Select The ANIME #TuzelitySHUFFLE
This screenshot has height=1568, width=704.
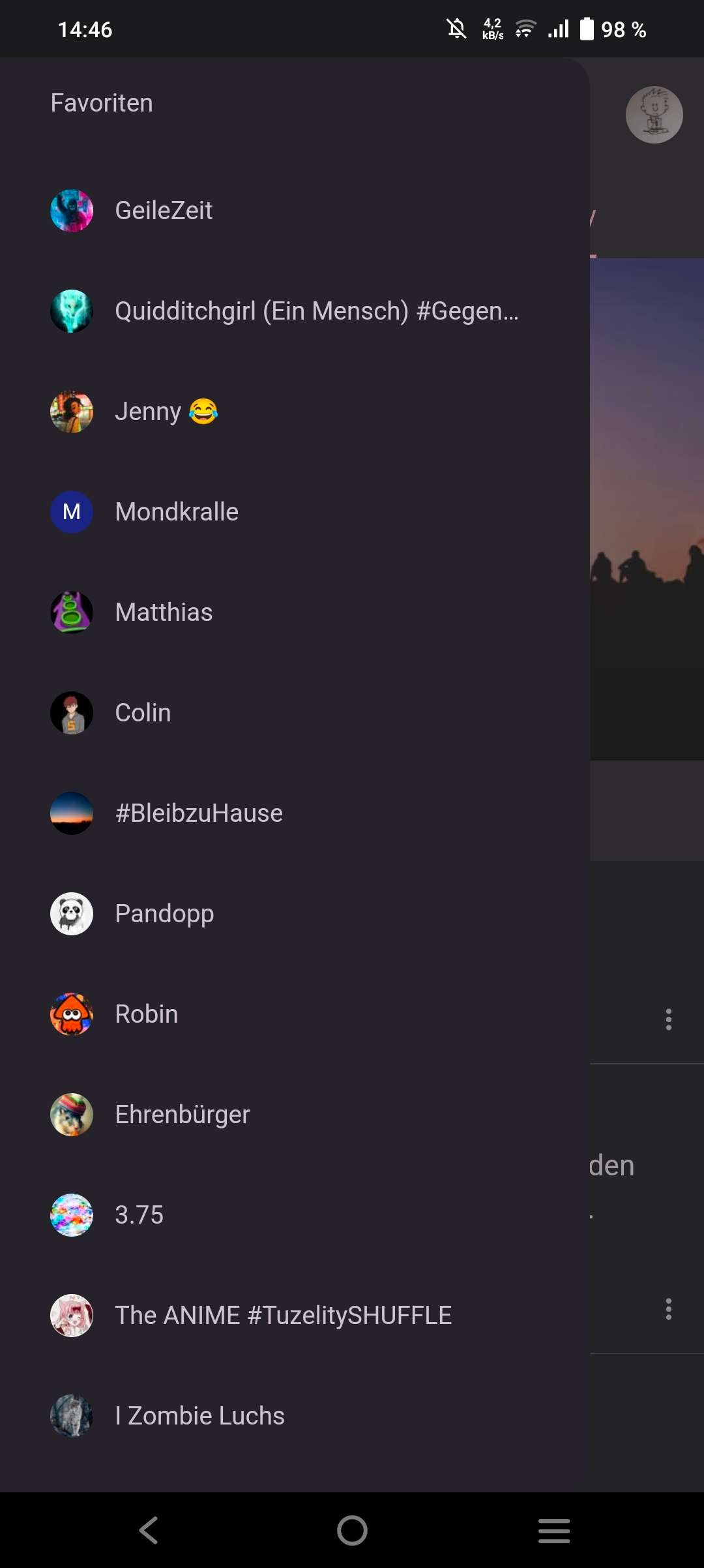[283, 1316]
